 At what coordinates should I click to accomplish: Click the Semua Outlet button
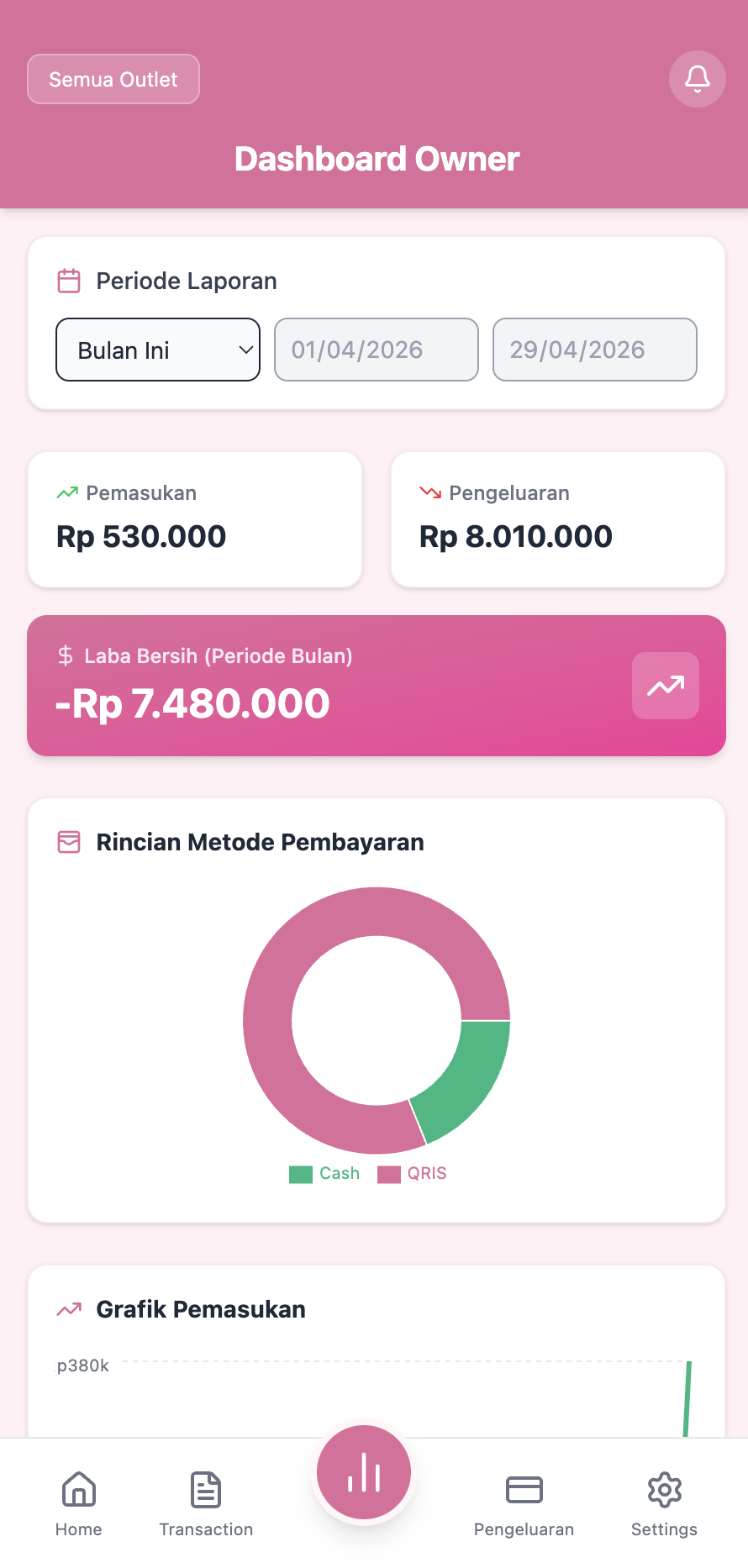(x=113, y=78)
